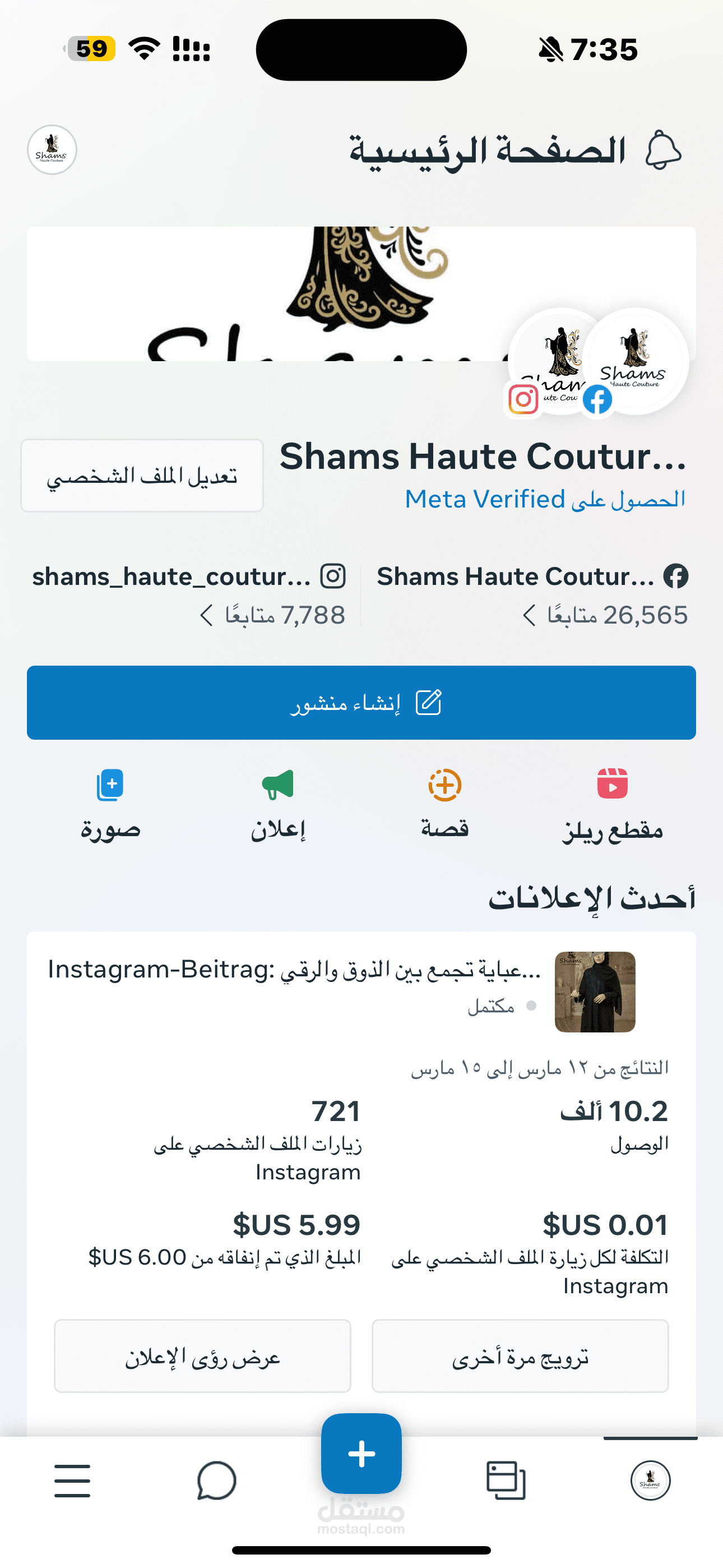This screenshot has width=723, height=1568.
Task: Tap the blue plus create button
Action: pos(361,1455)
